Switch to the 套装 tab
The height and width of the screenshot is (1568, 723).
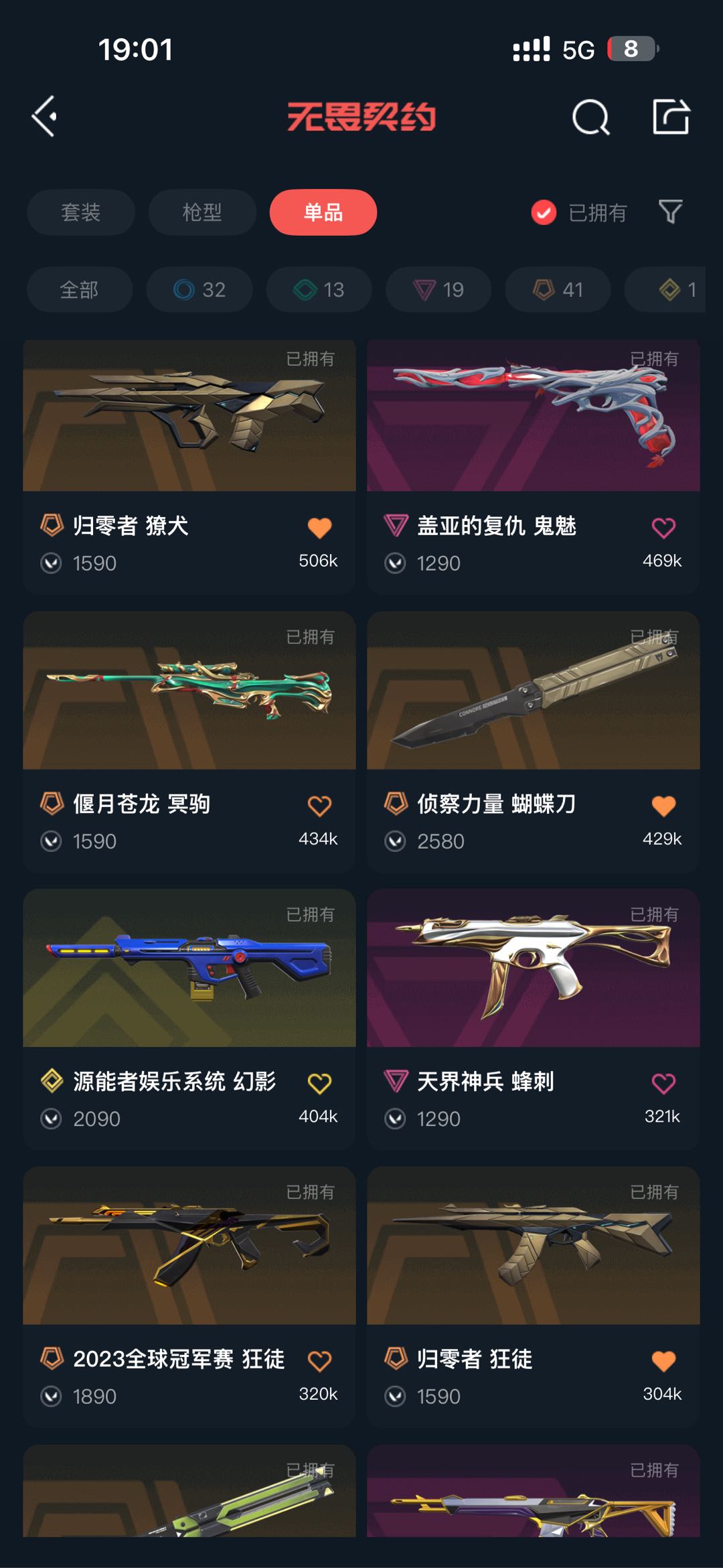[x=81, y=212]
